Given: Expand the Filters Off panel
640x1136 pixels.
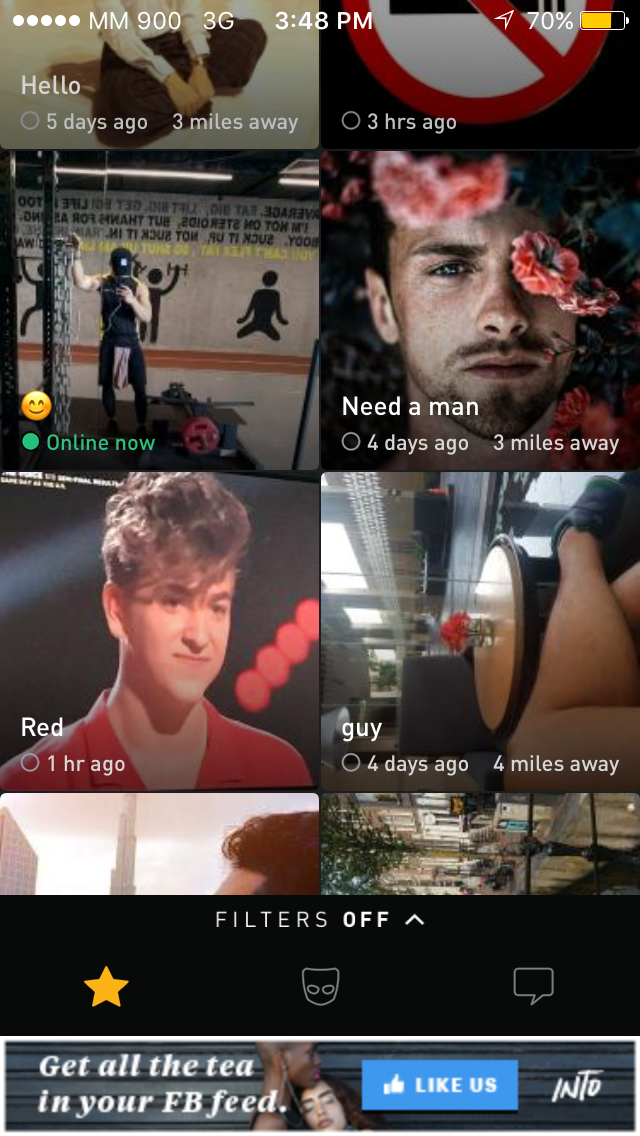Looking at the screenshot, I should (320, 920).
